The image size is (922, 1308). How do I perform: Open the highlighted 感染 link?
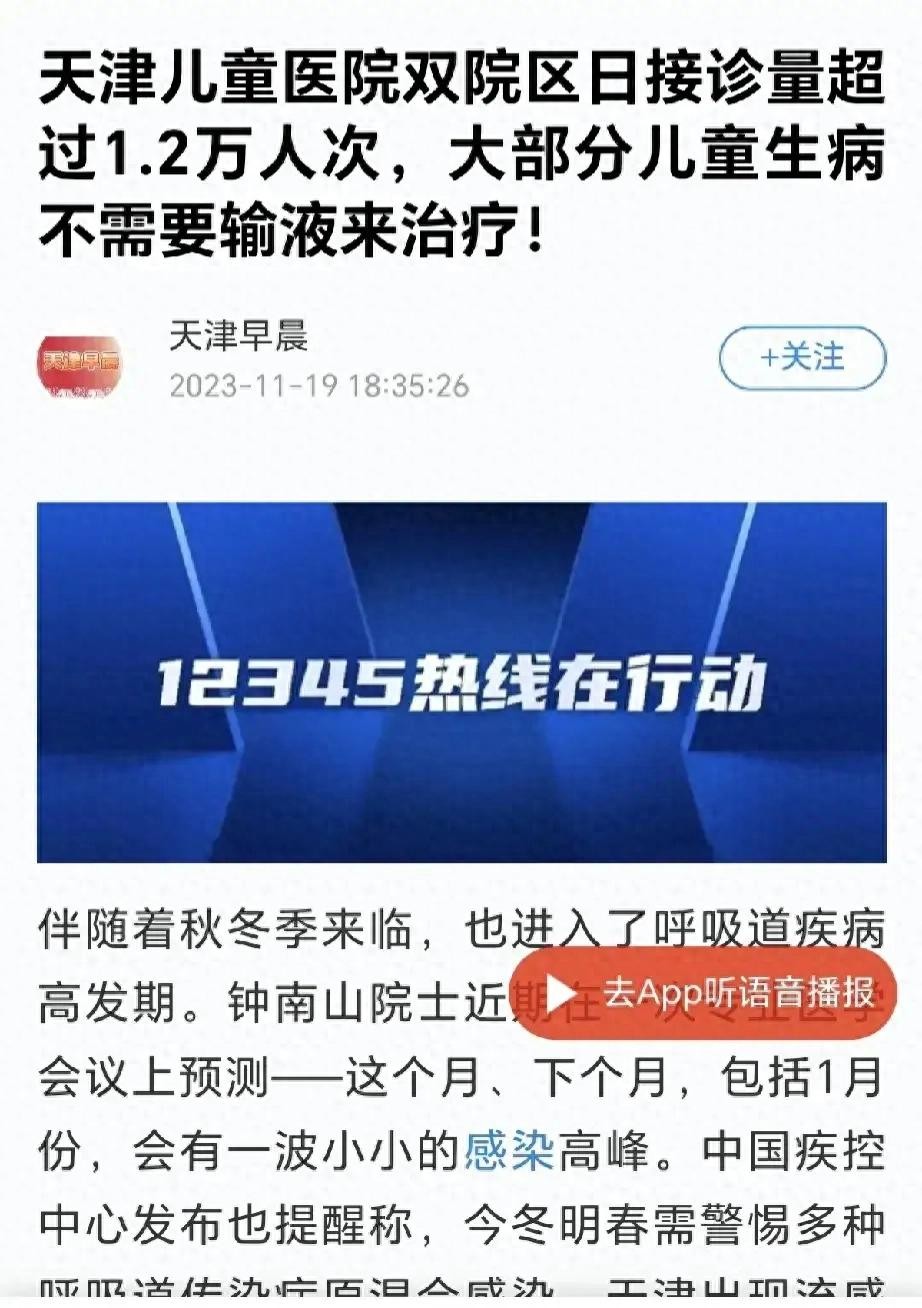(508, 1151)
